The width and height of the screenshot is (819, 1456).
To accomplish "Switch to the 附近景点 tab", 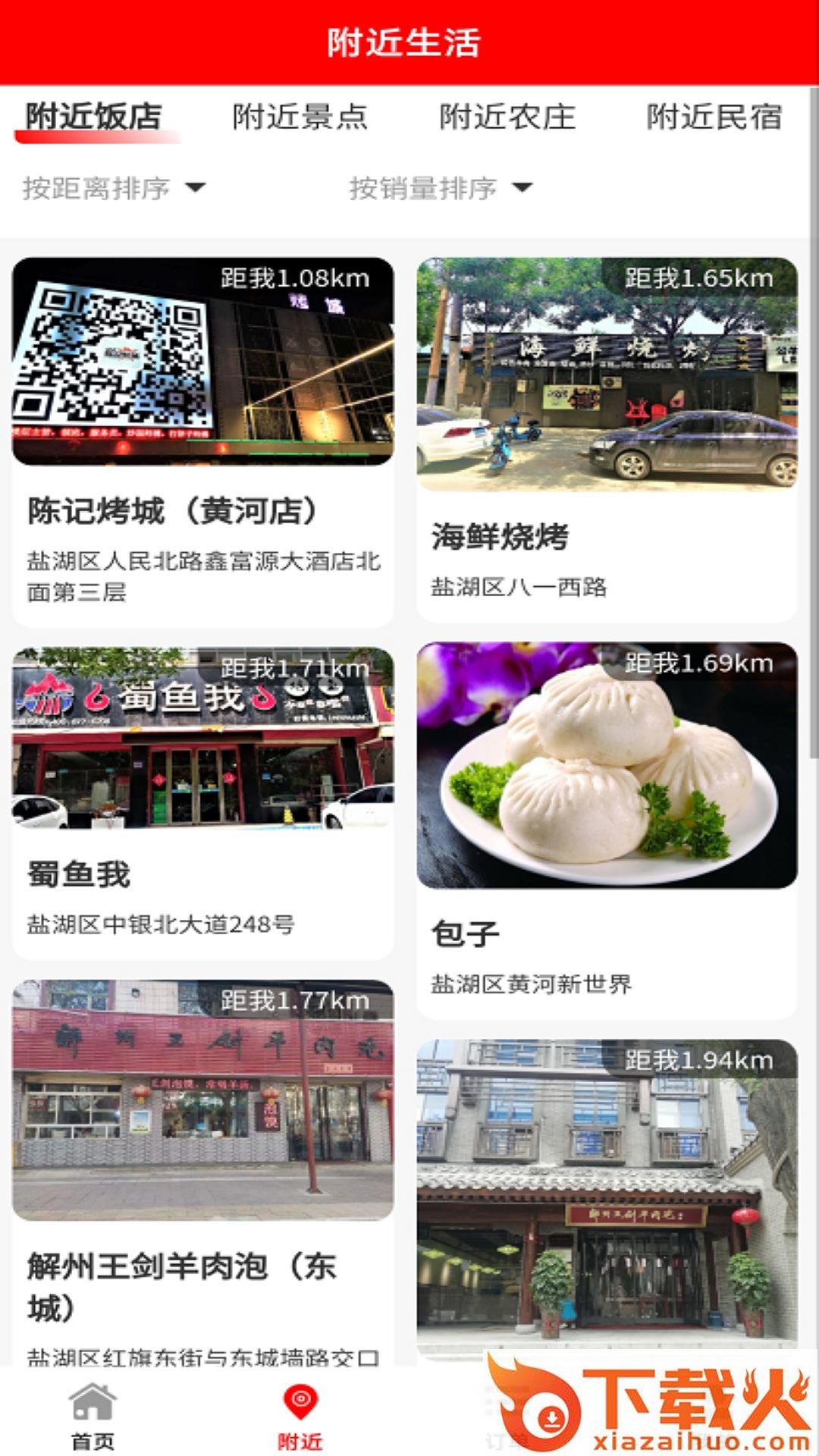I will (300, 118).
